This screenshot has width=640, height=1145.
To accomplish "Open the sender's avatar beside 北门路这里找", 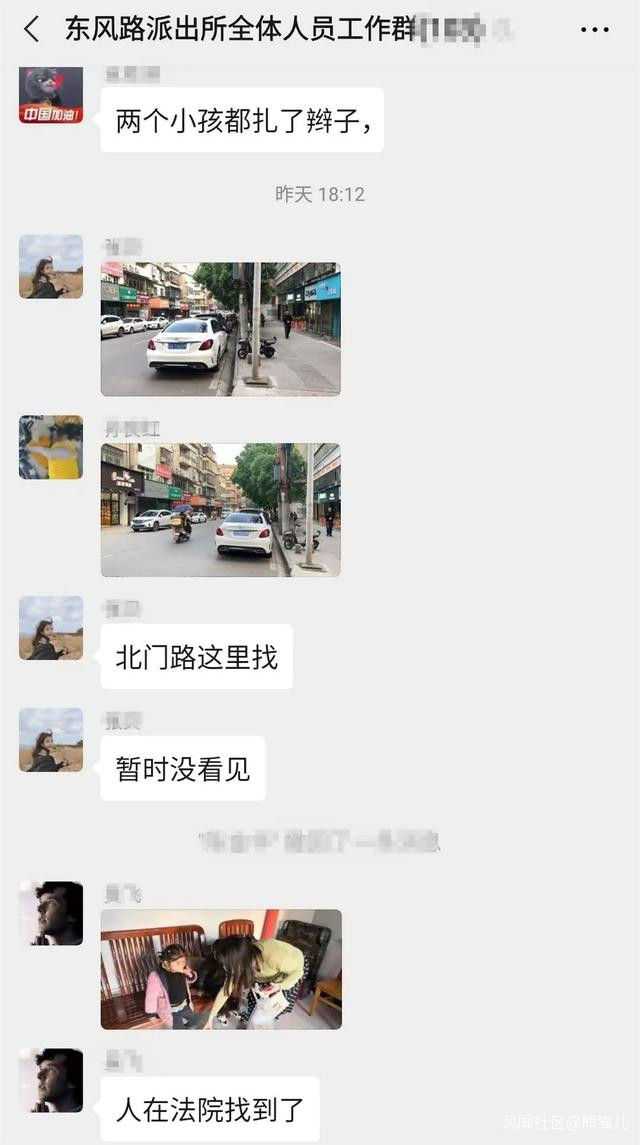I will (51, 628).
